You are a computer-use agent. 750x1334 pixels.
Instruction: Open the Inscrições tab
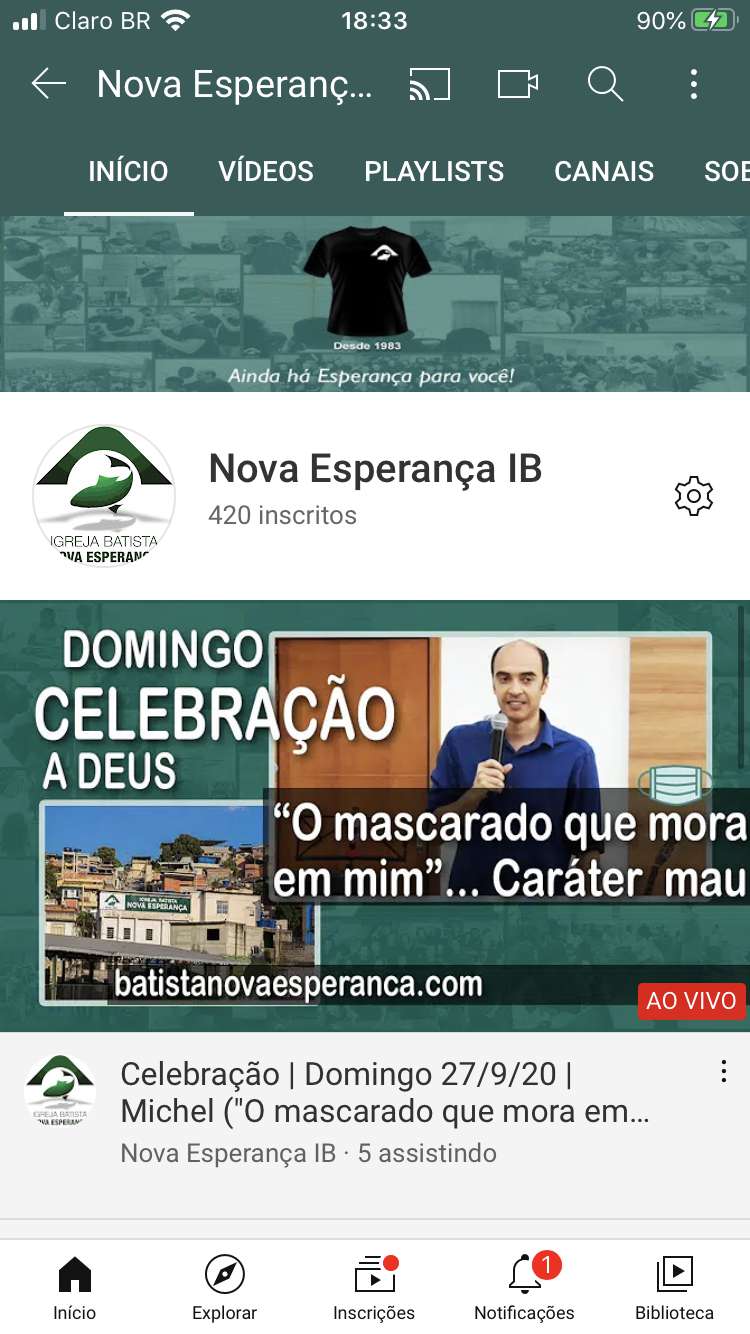pyautogui.click(x=374, y=1288)
